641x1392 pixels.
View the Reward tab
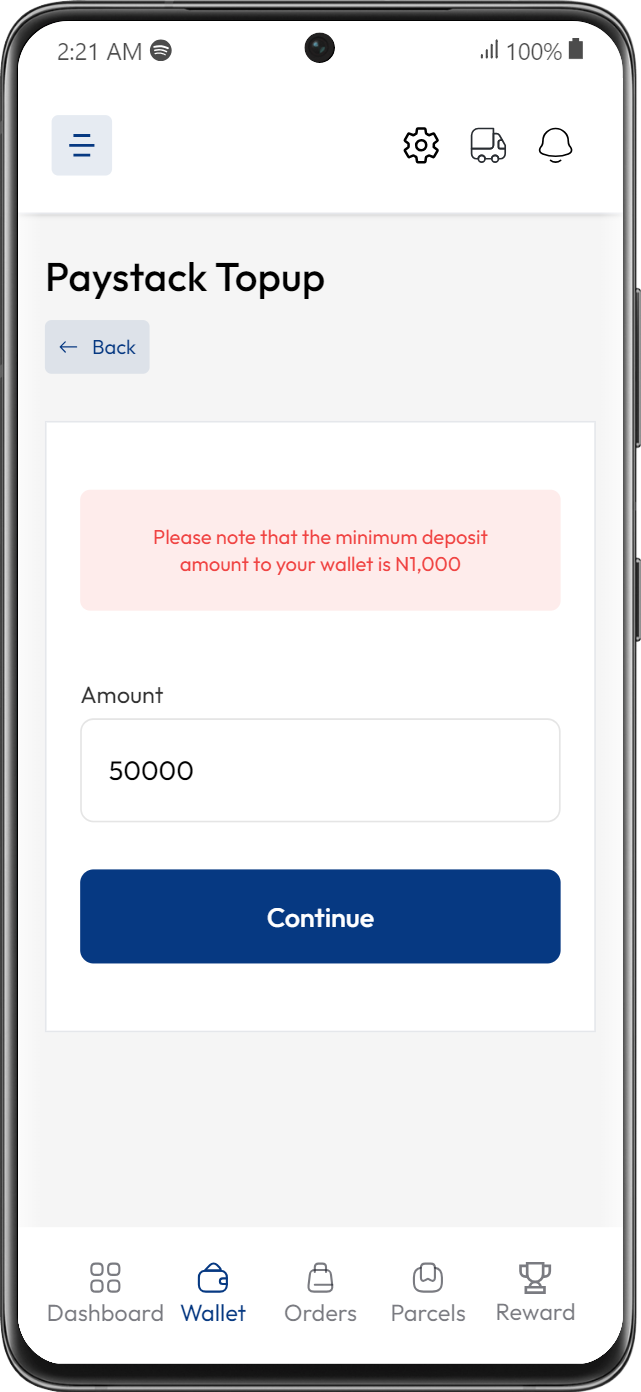[535, 1293]
